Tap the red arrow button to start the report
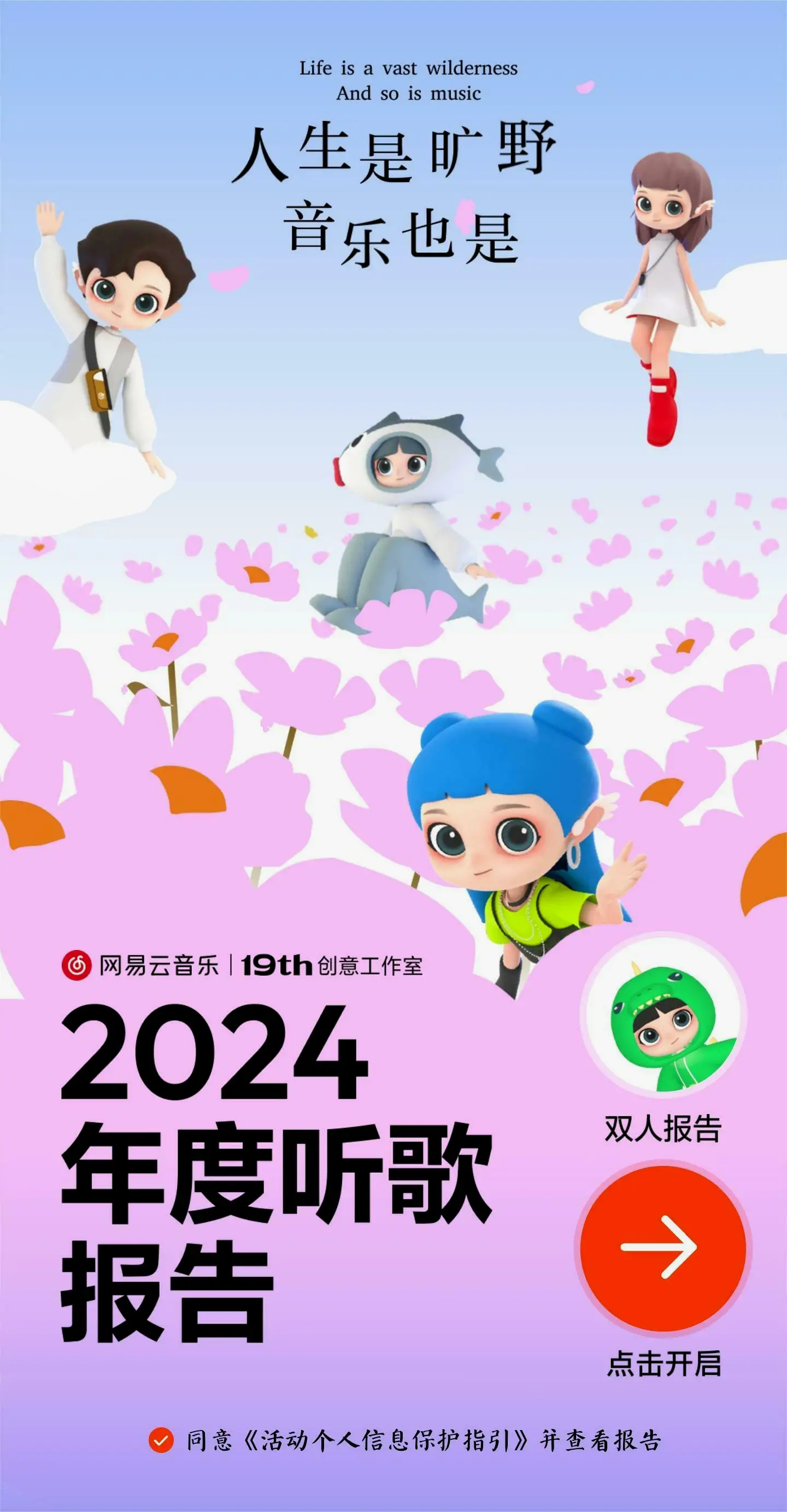The image size is (787, 1512). pos(662,1248)
